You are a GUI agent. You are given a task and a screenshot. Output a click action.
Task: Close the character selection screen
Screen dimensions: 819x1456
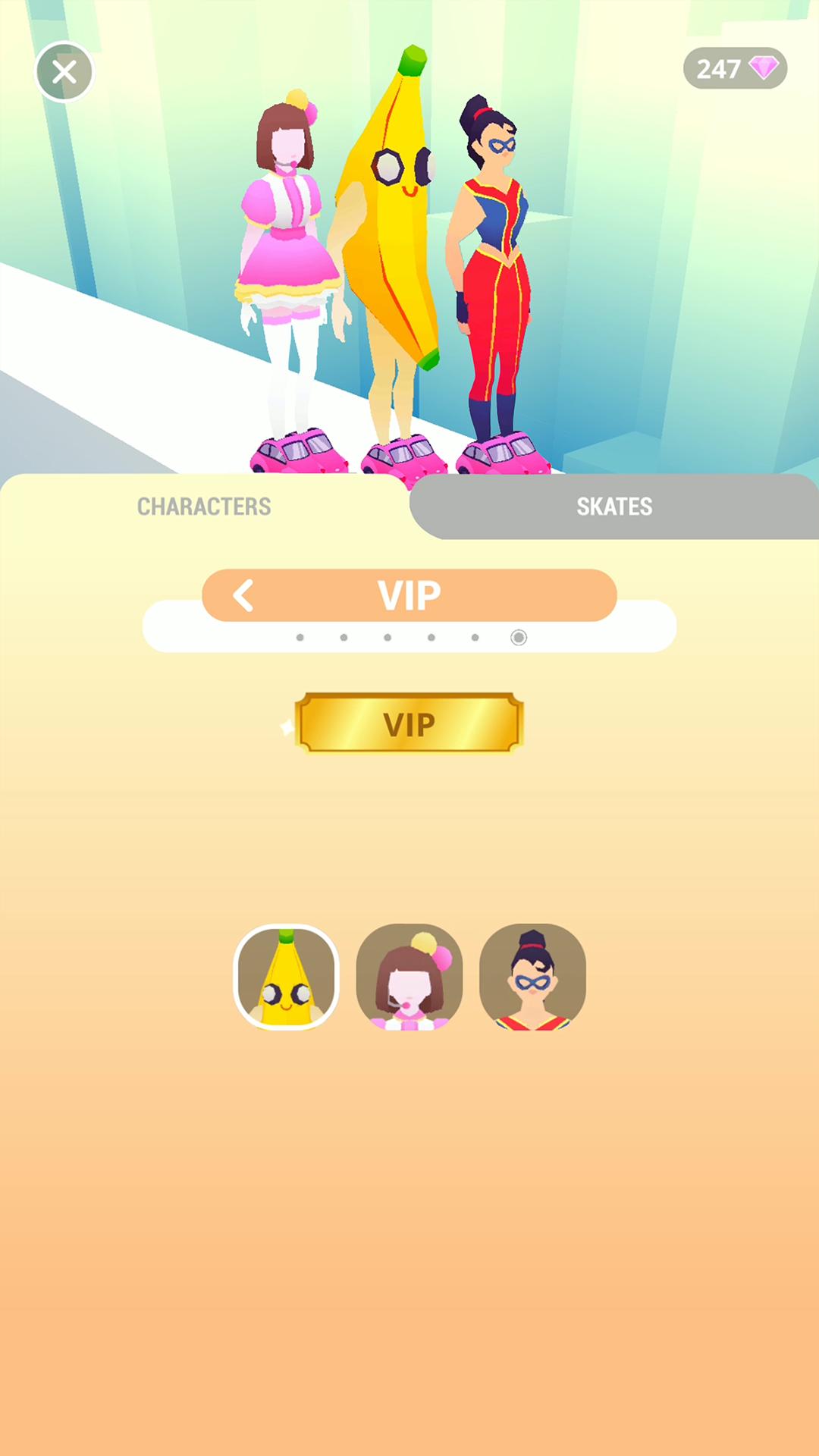click(64, 72)
